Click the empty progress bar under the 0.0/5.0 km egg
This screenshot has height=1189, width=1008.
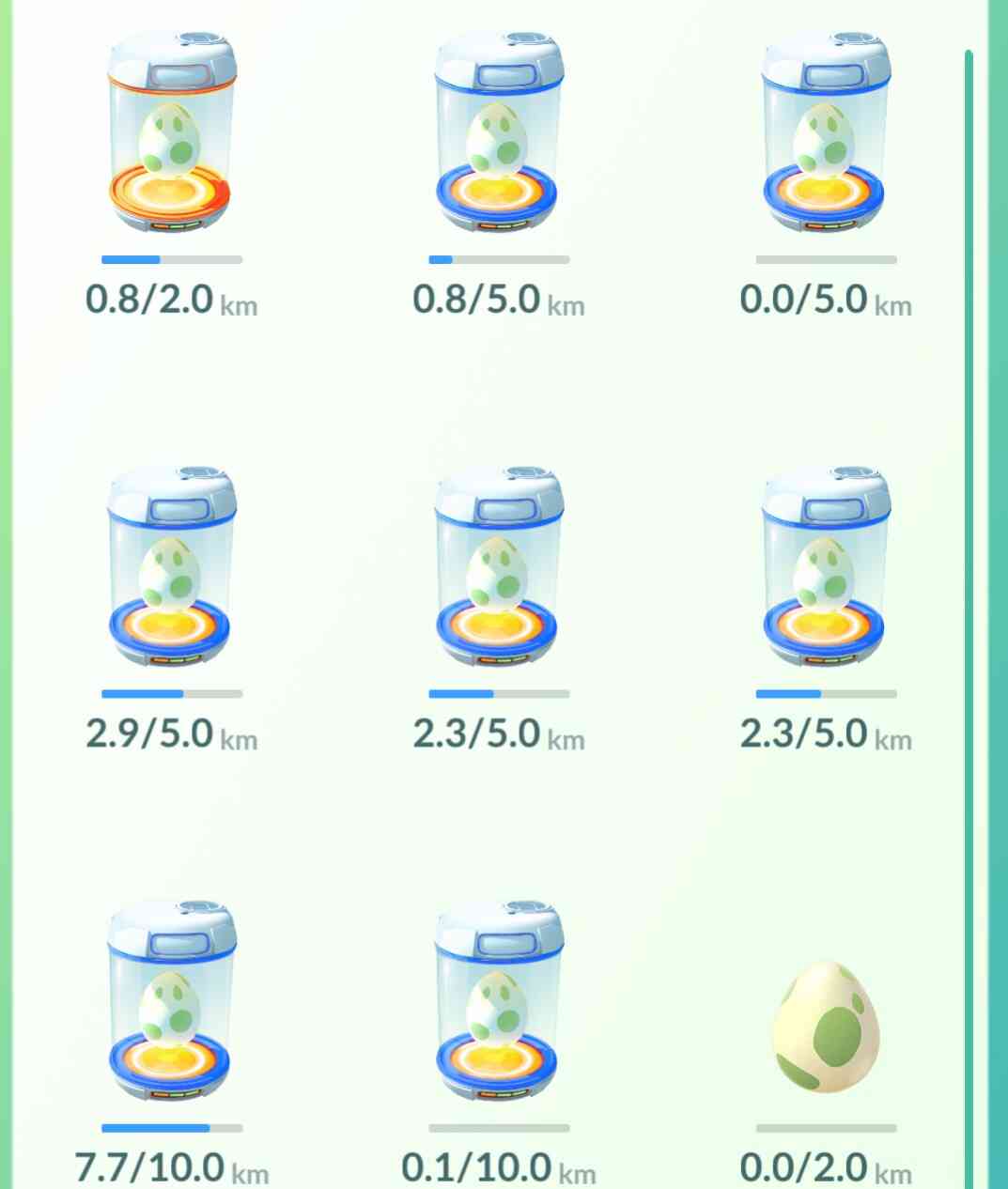point(825,257)
